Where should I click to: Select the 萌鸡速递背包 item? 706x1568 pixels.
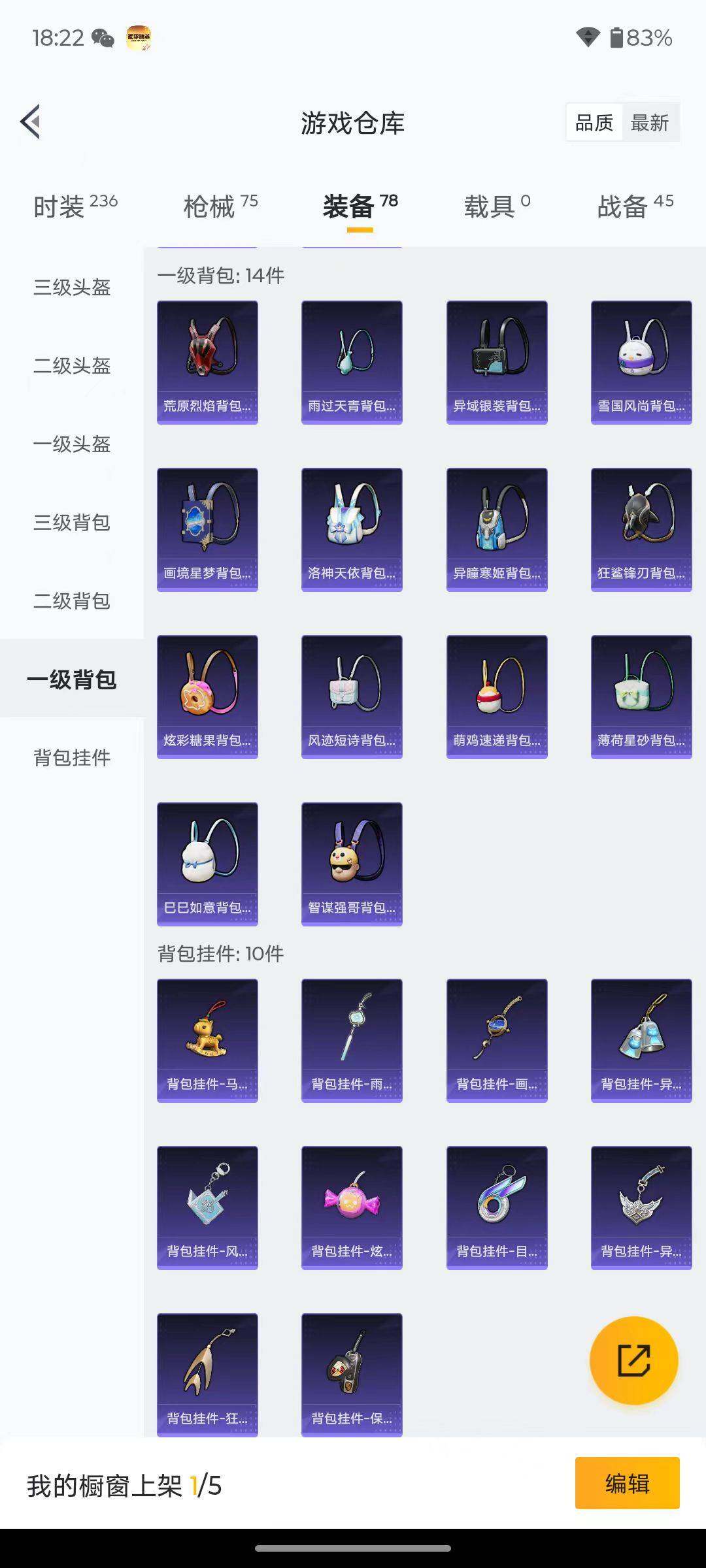[x=497, y=694]
